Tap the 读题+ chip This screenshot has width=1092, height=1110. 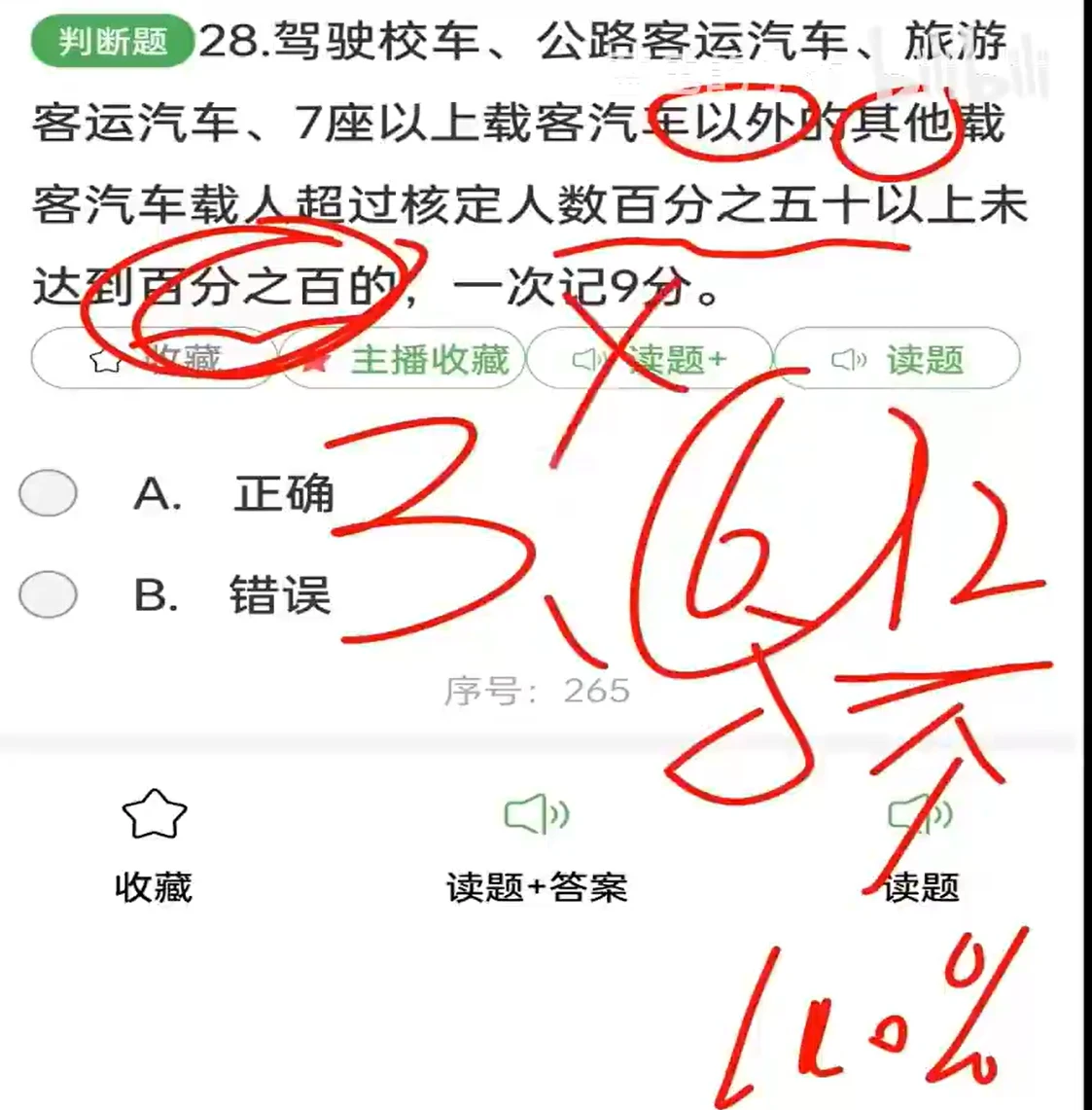coord(650,359)
